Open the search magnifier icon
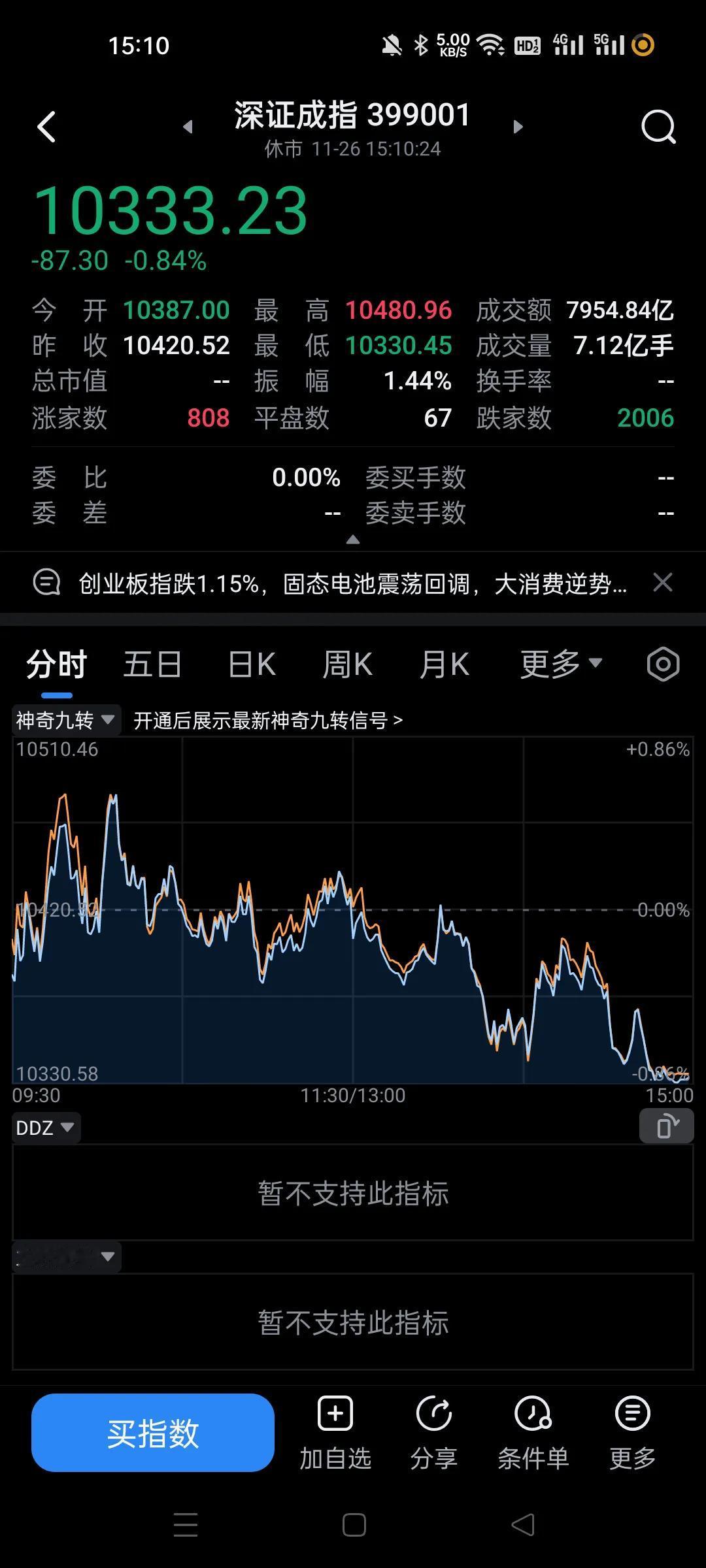This screenshot has height=1568, width=706. coord(658,127)
